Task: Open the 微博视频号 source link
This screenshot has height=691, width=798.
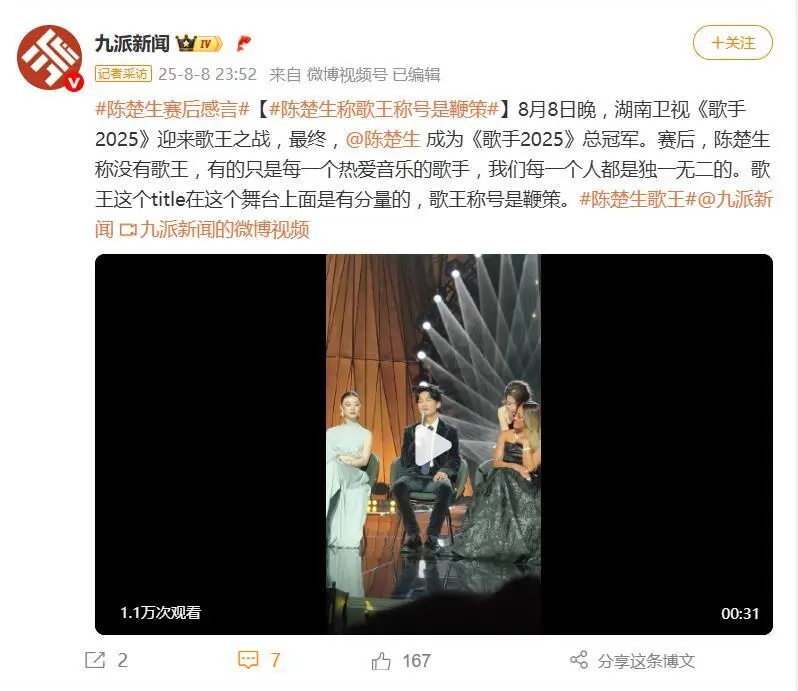Action: tap(346, 74)
